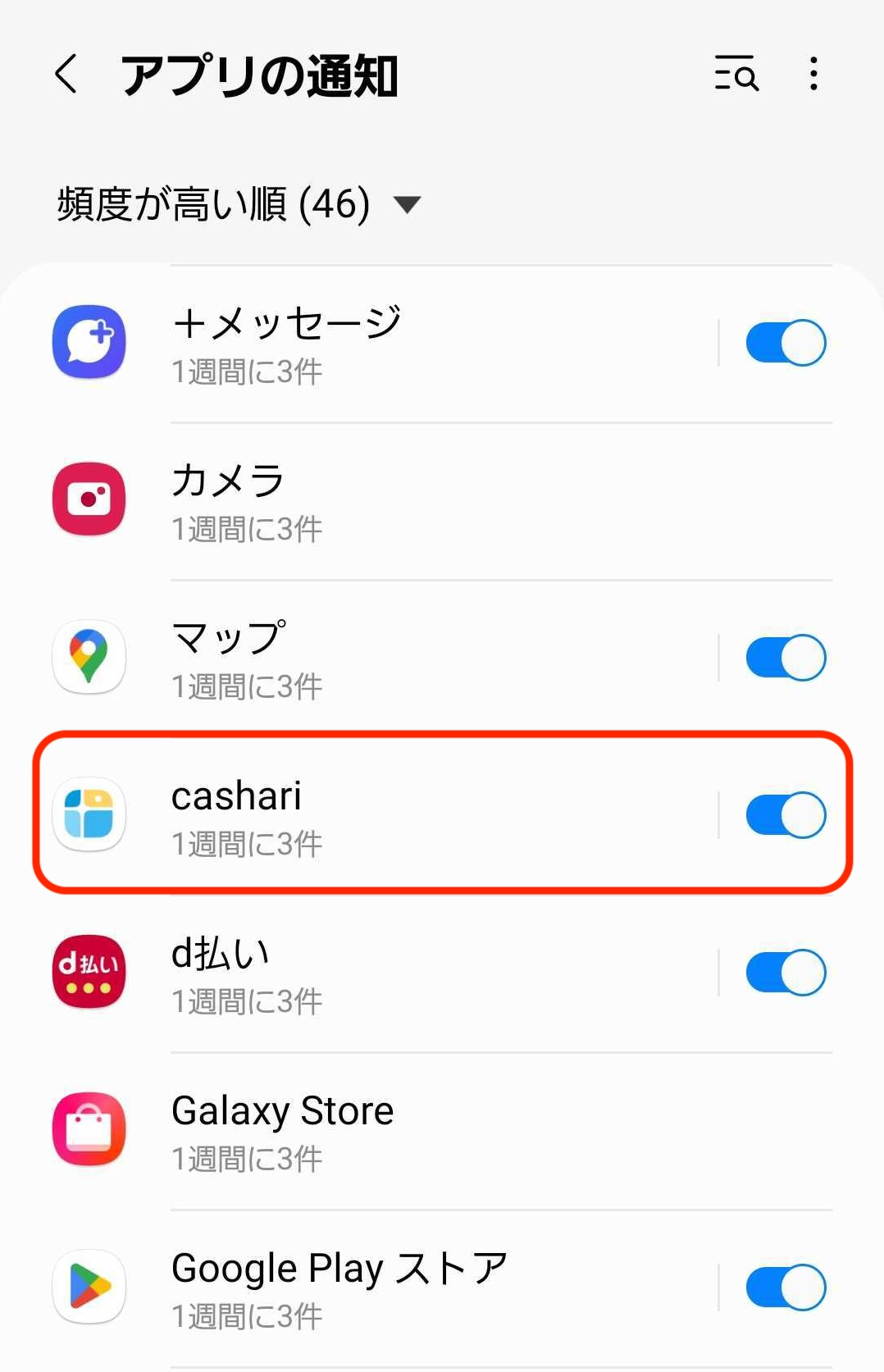Open the overflow menu
This screenshot has height=1372, width=884.
tap(813, 75)
